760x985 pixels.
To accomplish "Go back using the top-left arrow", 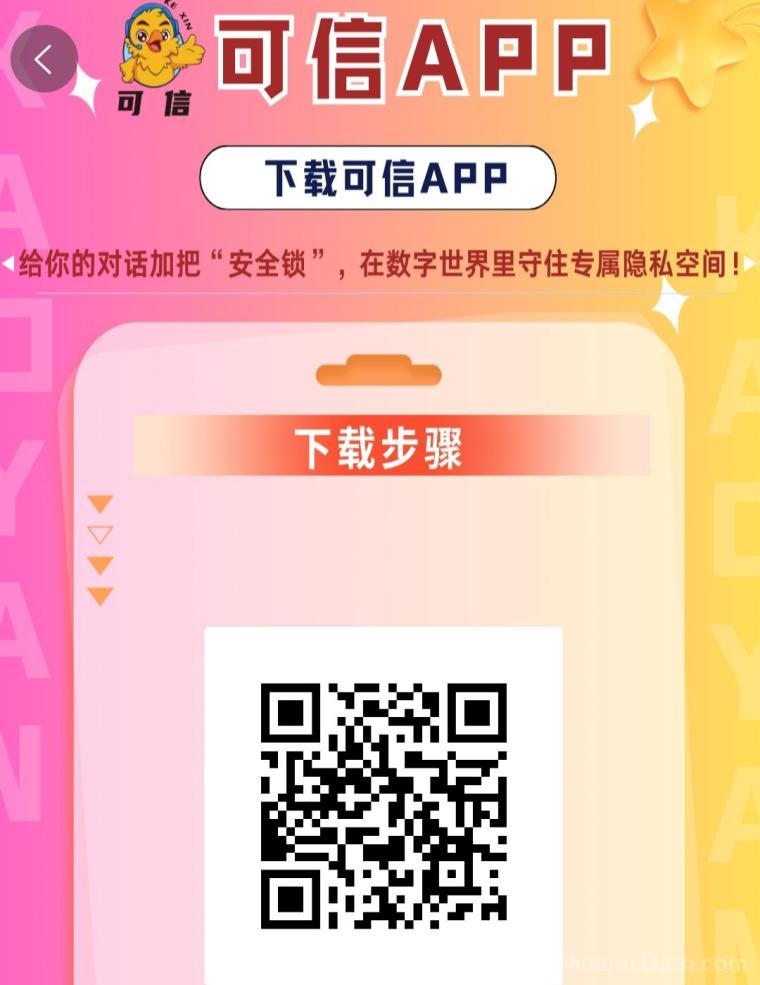I will coord(44,59).
